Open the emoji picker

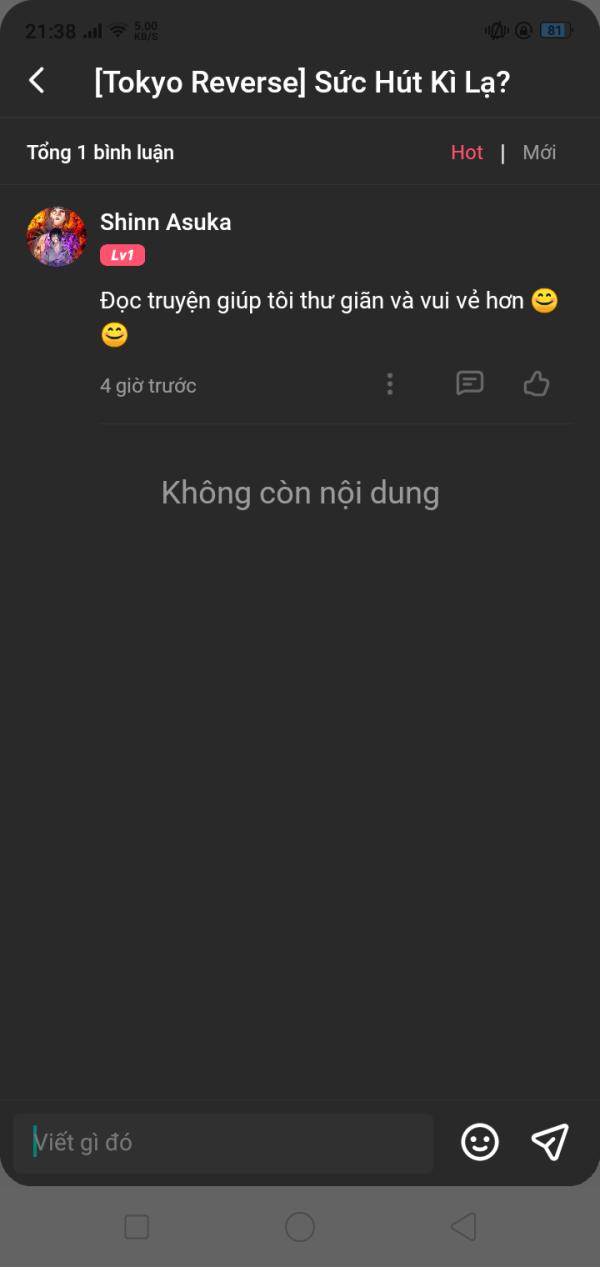click(x=480, y=1142)
